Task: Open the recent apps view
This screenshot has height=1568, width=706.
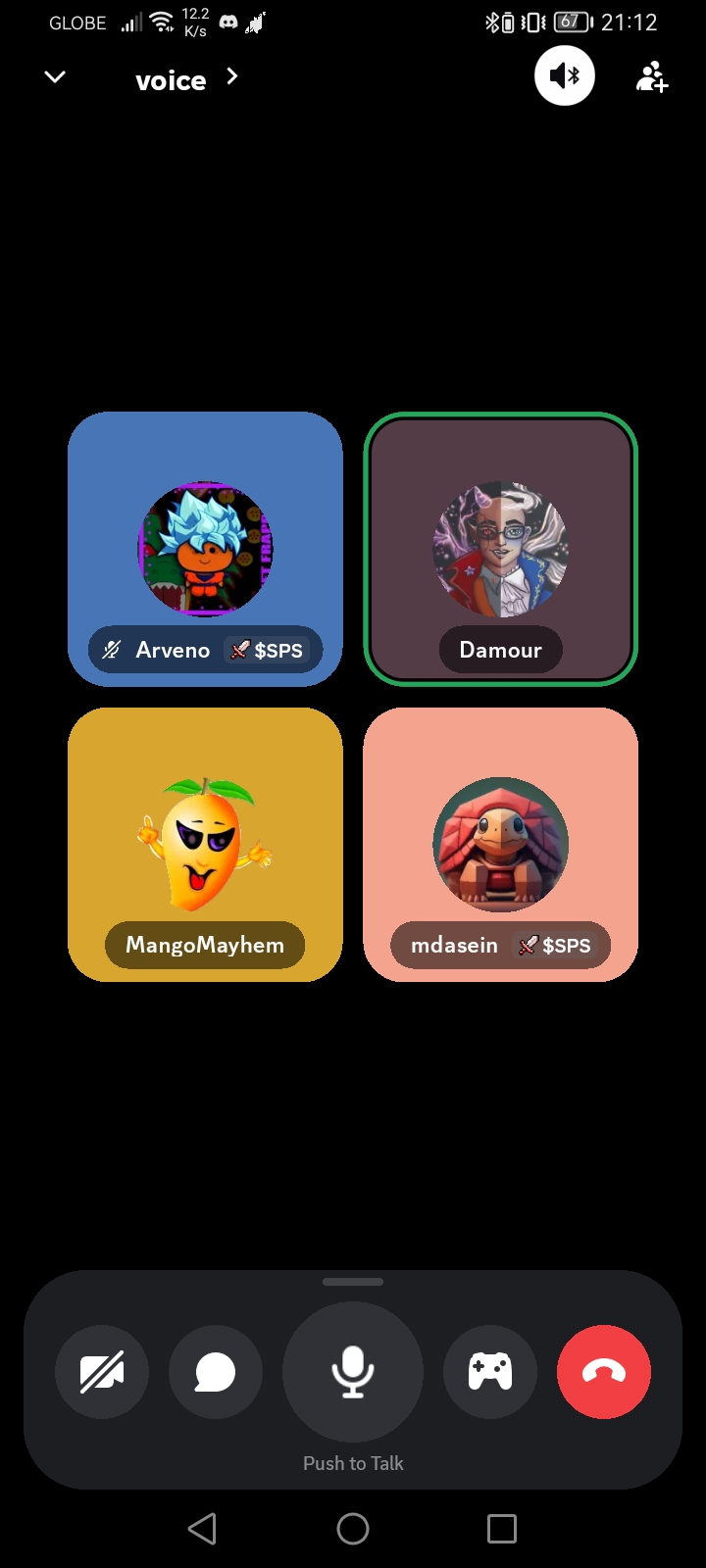Action: pos(502,1529)
